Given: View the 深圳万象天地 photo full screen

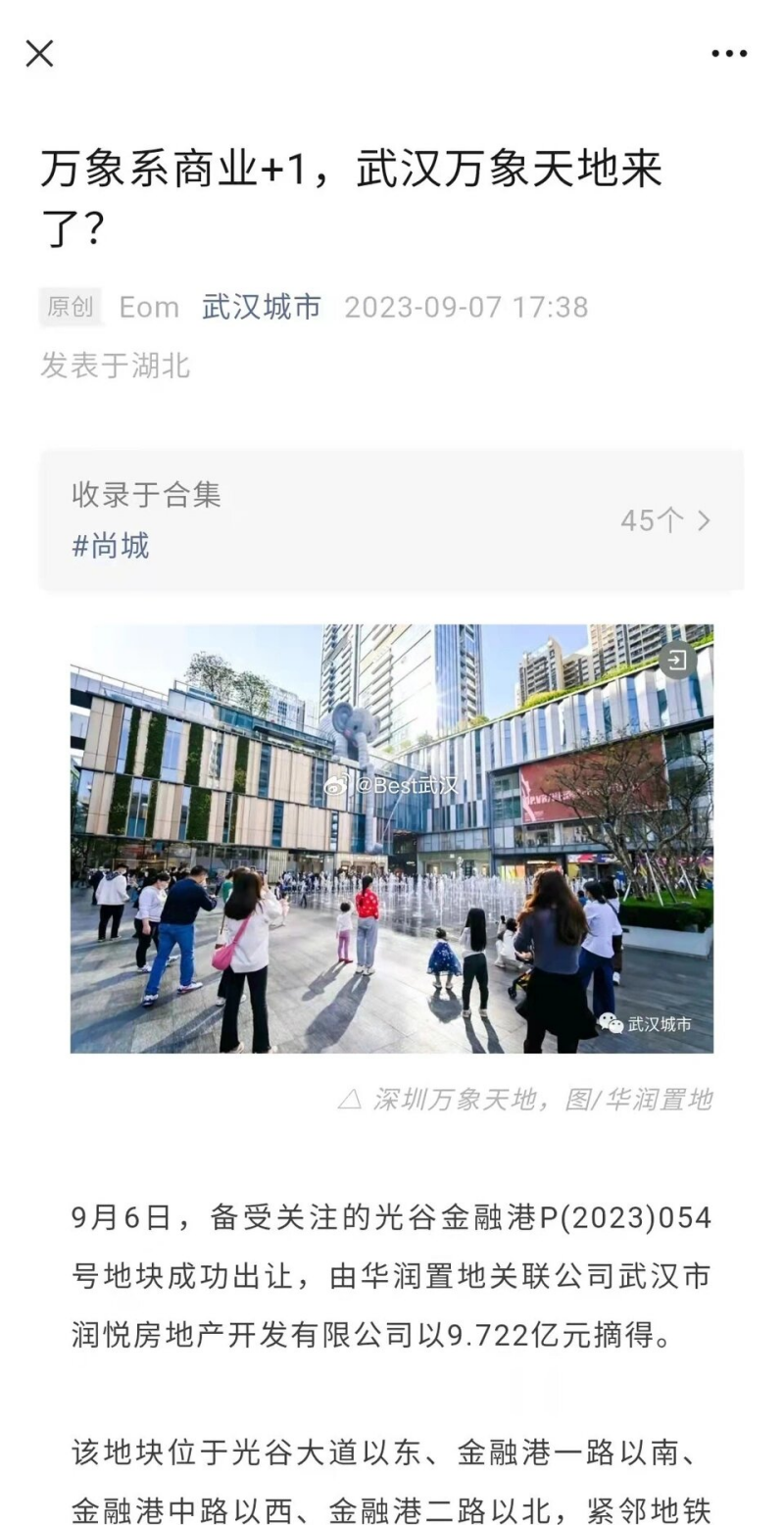Looking at the screenshot, I should click(392, 839).
